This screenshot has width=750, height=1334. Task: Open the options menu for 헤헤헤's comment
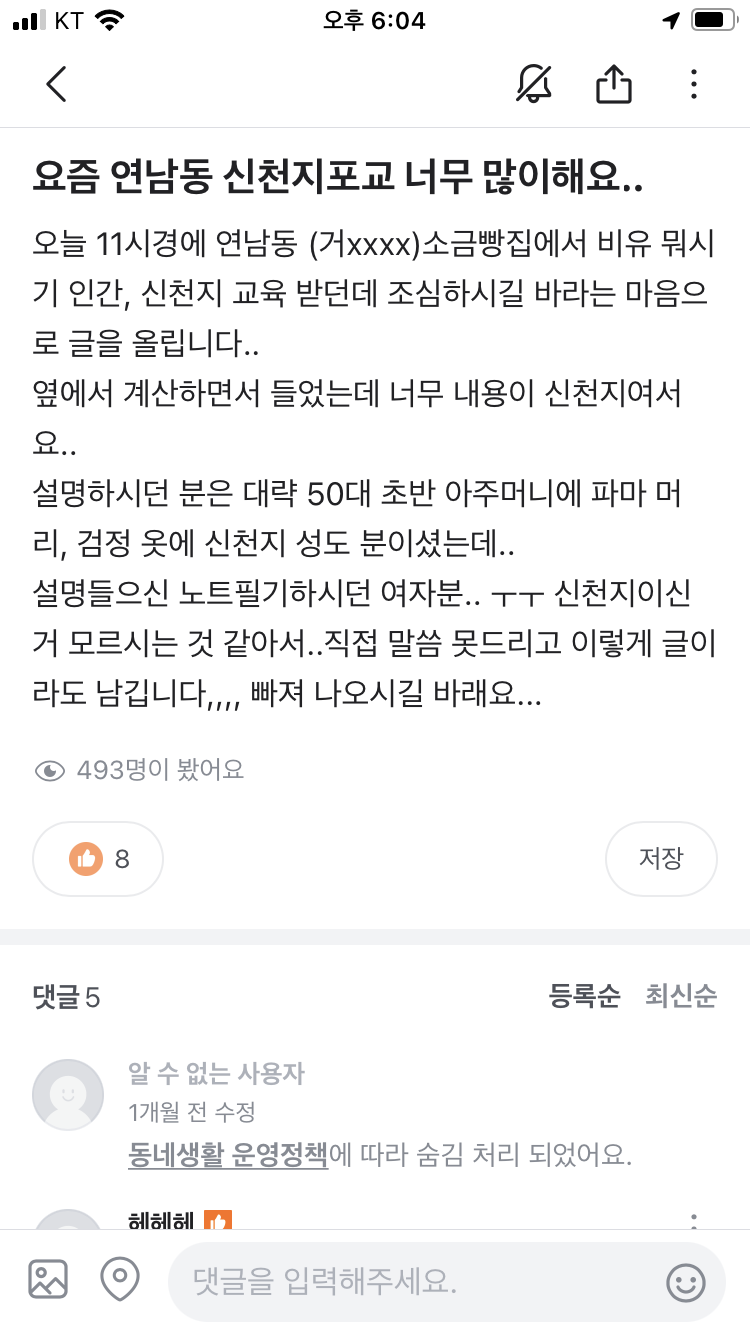coord(694,1221)
